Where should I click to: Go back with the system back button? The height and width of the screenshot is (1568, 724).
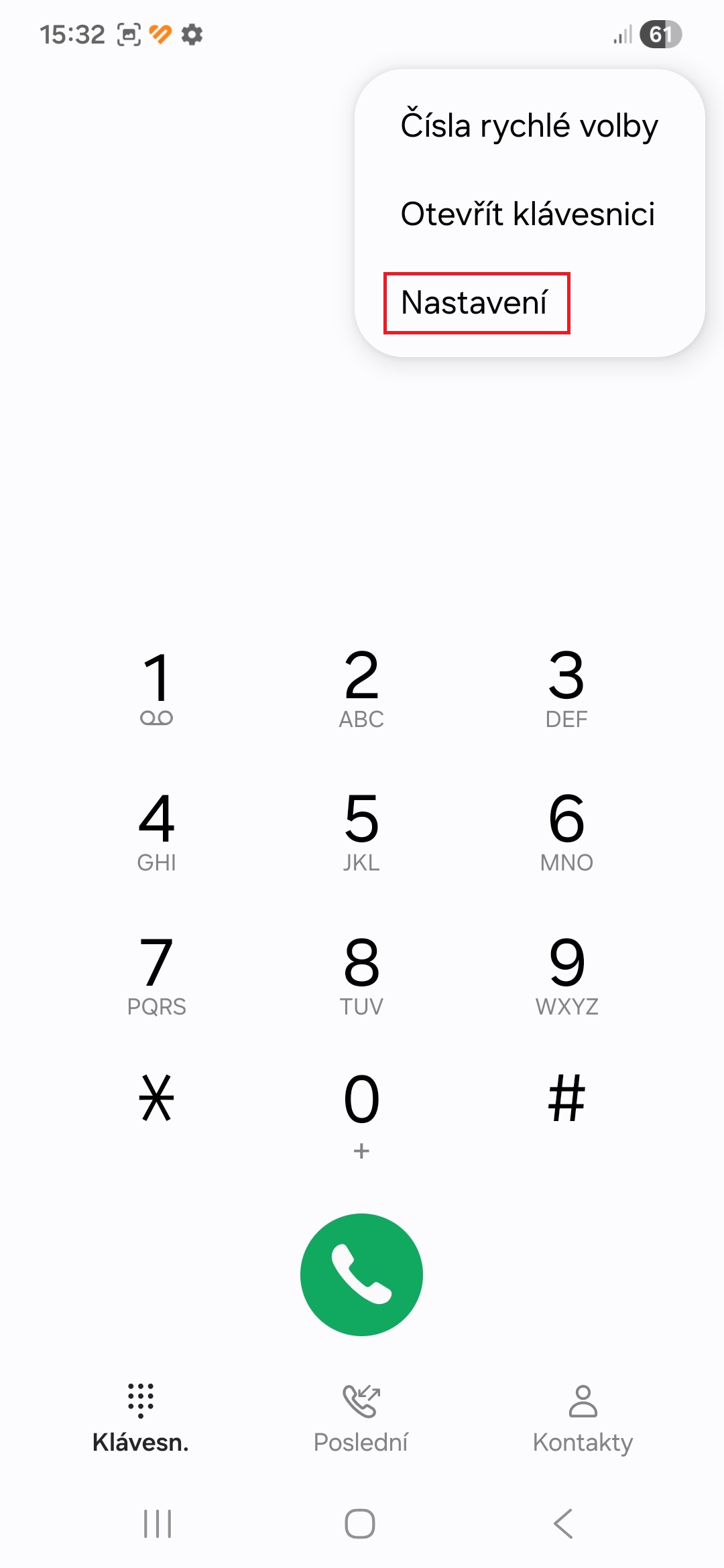pos(564,1524)
